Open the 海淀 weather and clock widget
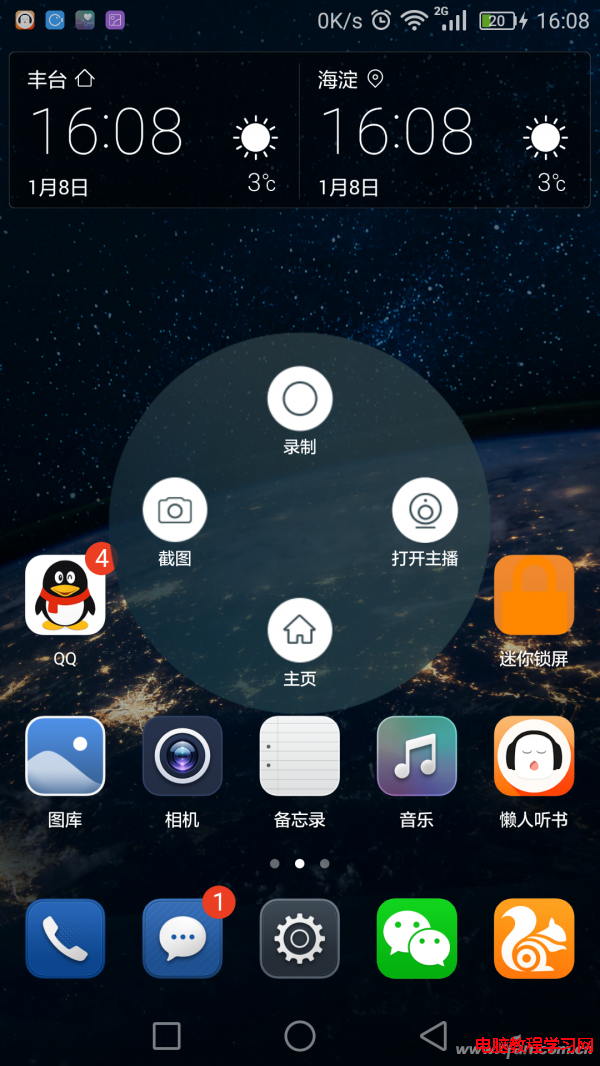Screen dimensions: 600x1066 click(445, 130)
